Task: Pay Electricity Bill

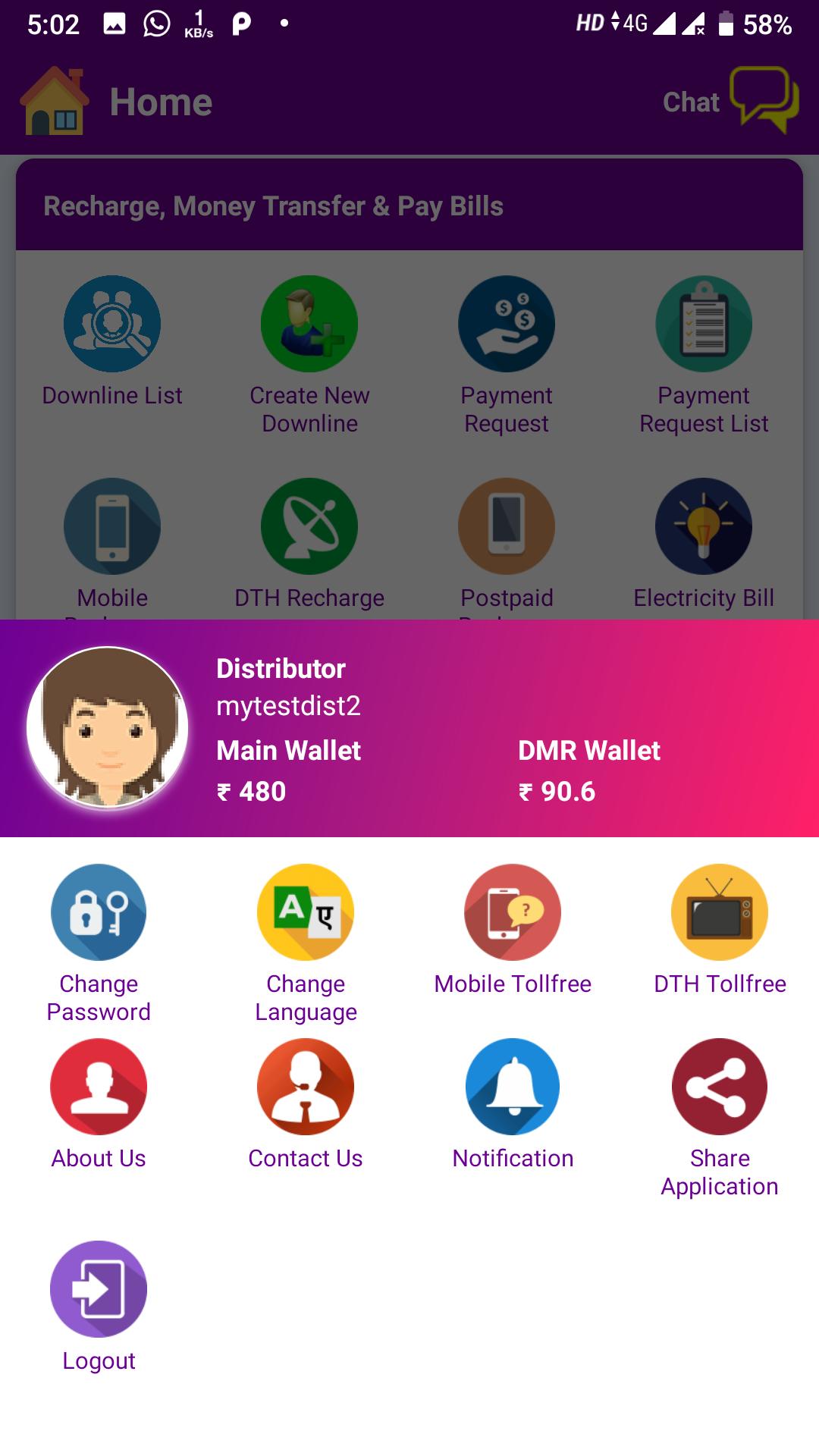Action: [704, 526]
